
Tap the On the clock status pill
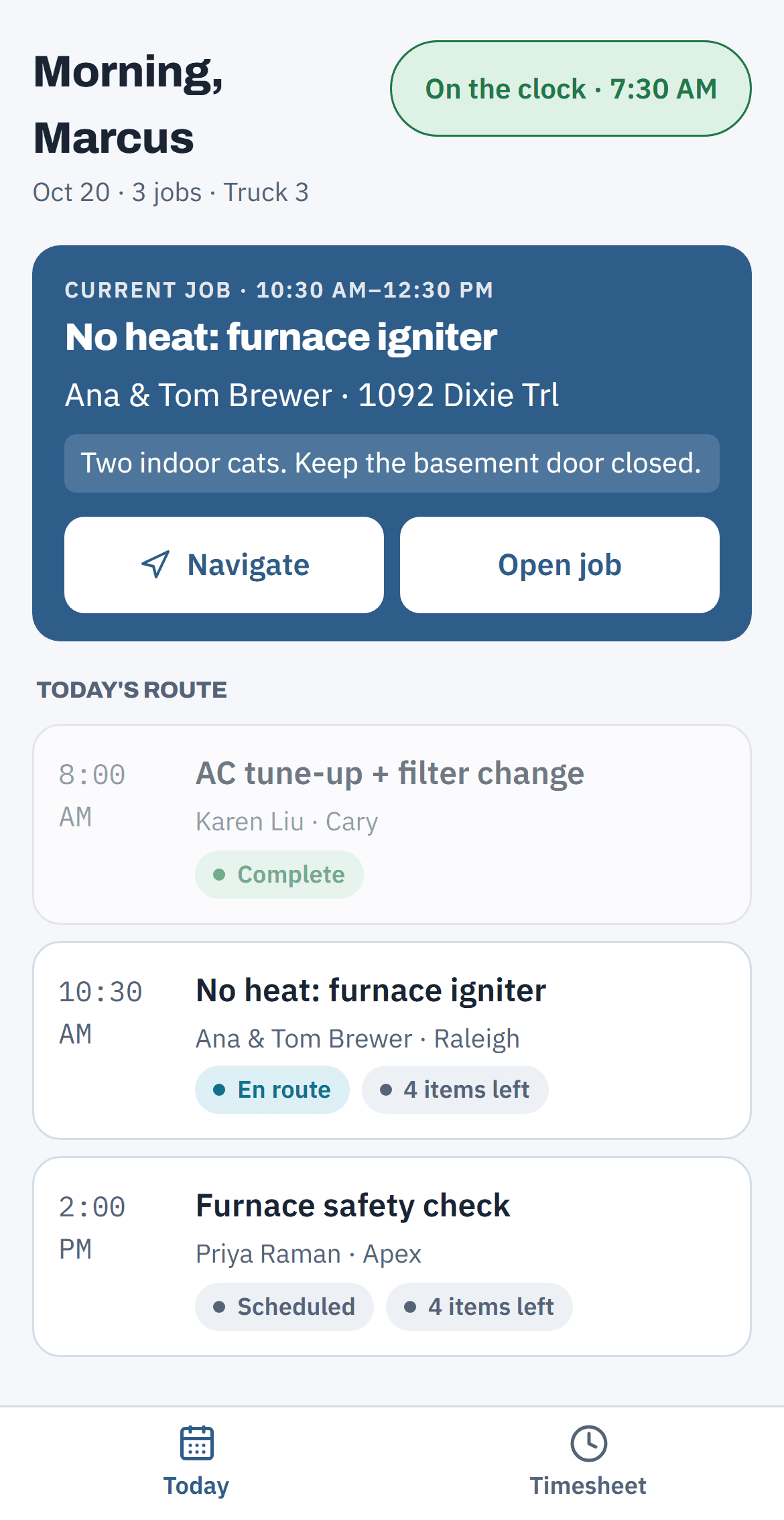(570, 88)
